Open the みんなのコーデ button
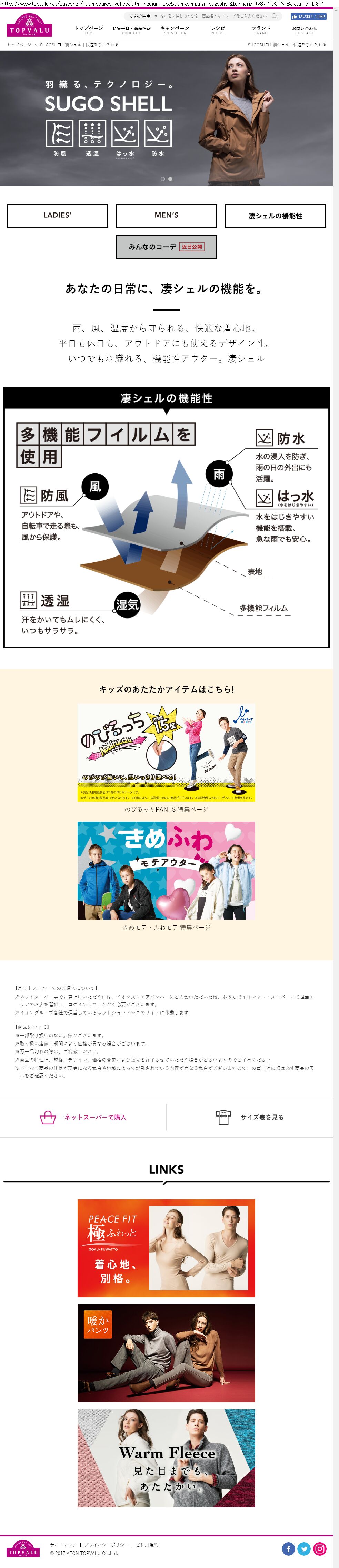Viewport: 339px width, 1568px height. point(167,247)
